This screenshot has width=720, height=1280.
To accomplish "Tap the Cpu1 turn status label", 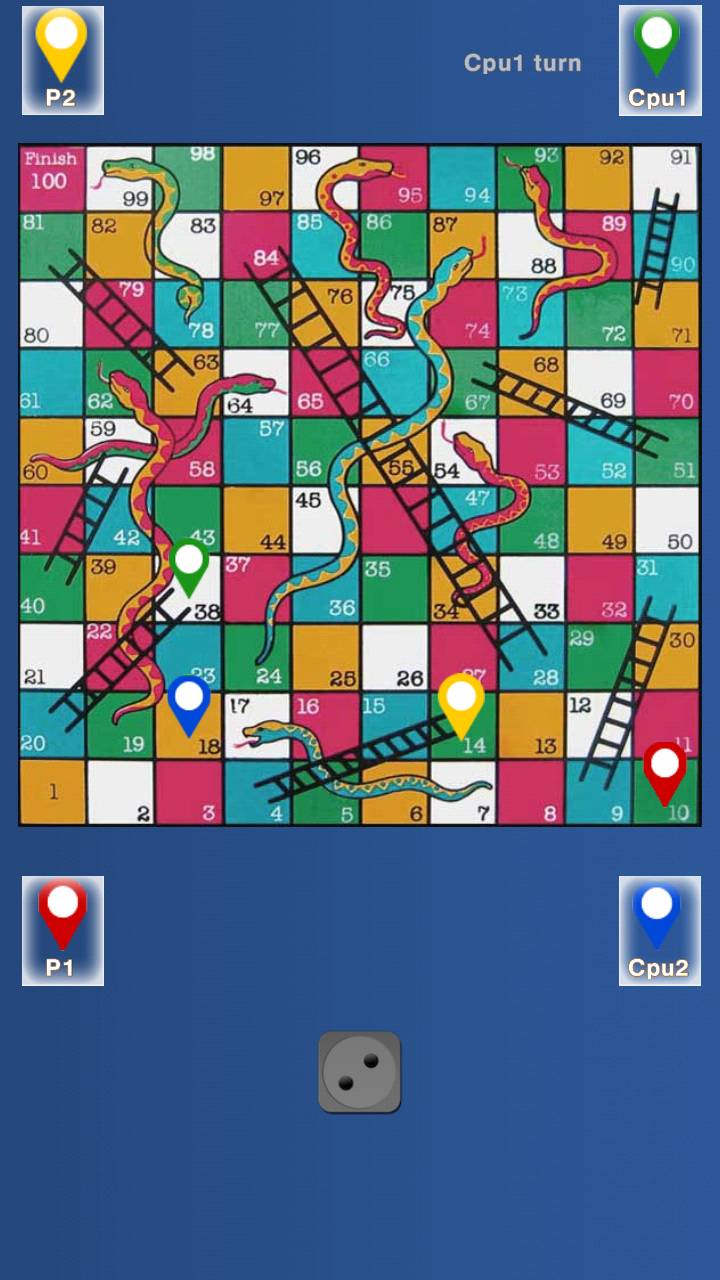I will 522,62.
